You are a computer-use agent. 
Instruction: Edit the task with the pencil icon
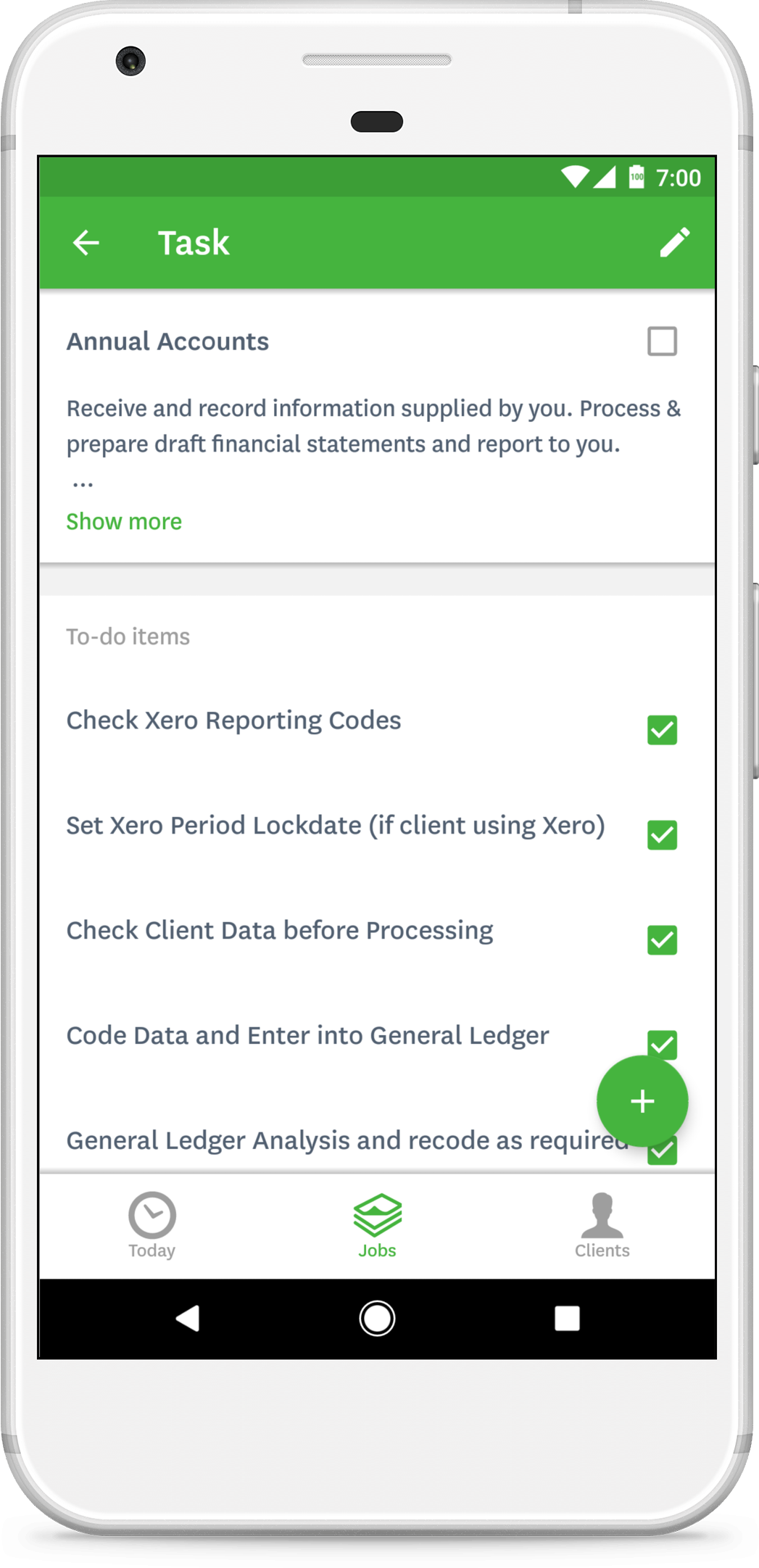pos(675,243)
